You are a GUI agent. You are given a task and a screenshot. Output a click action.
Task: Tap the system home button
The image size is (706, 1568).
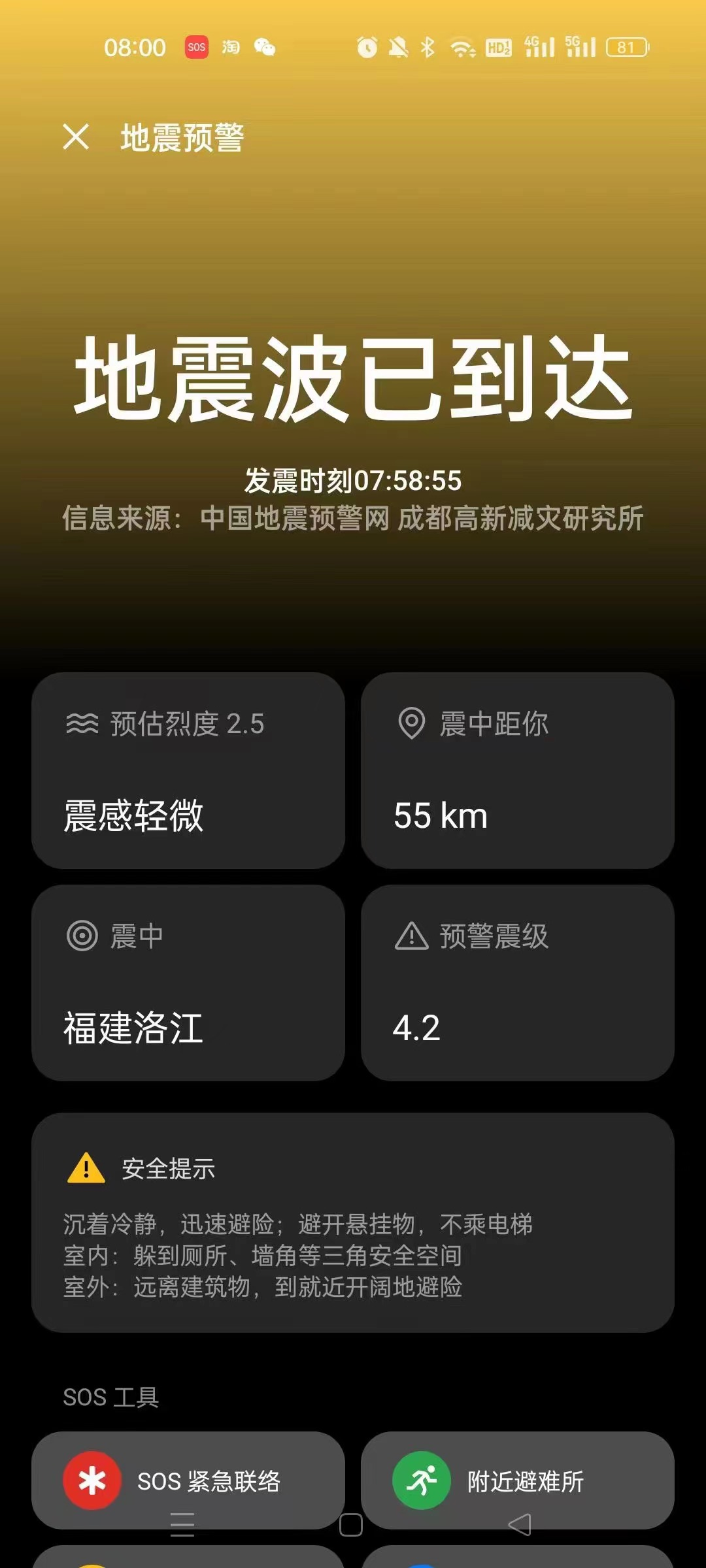[351, 1525]
